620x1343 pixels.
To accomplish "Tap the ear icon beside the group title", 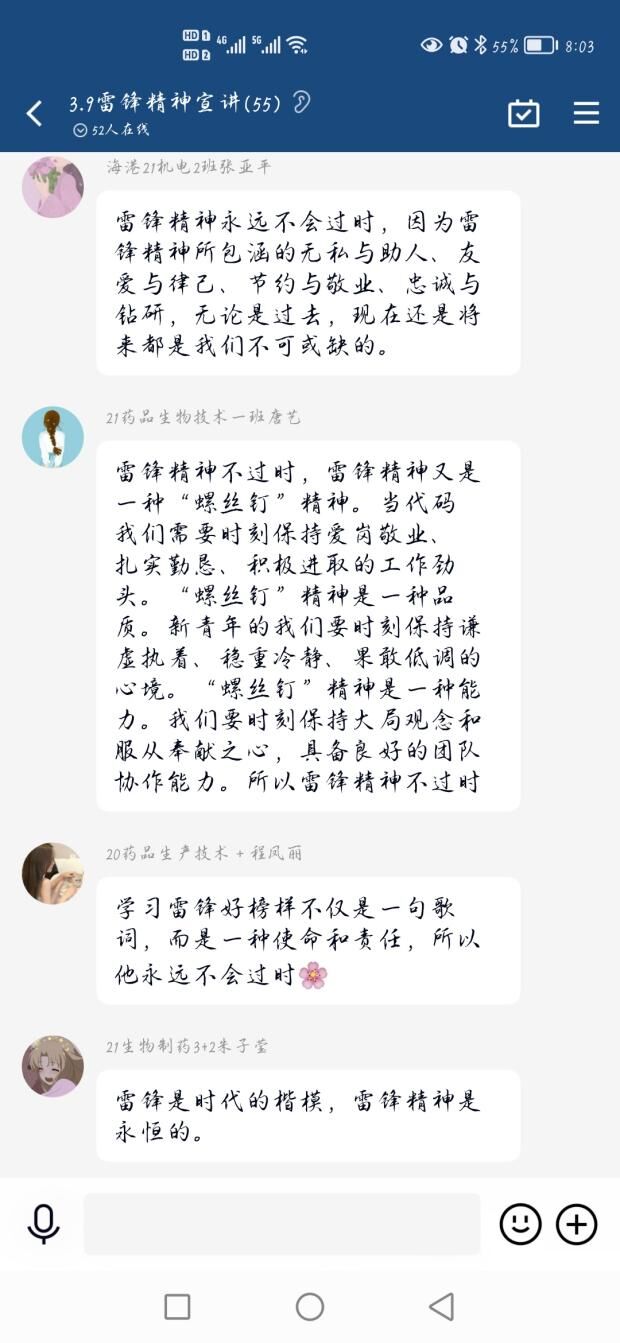I will click(301, 103).
